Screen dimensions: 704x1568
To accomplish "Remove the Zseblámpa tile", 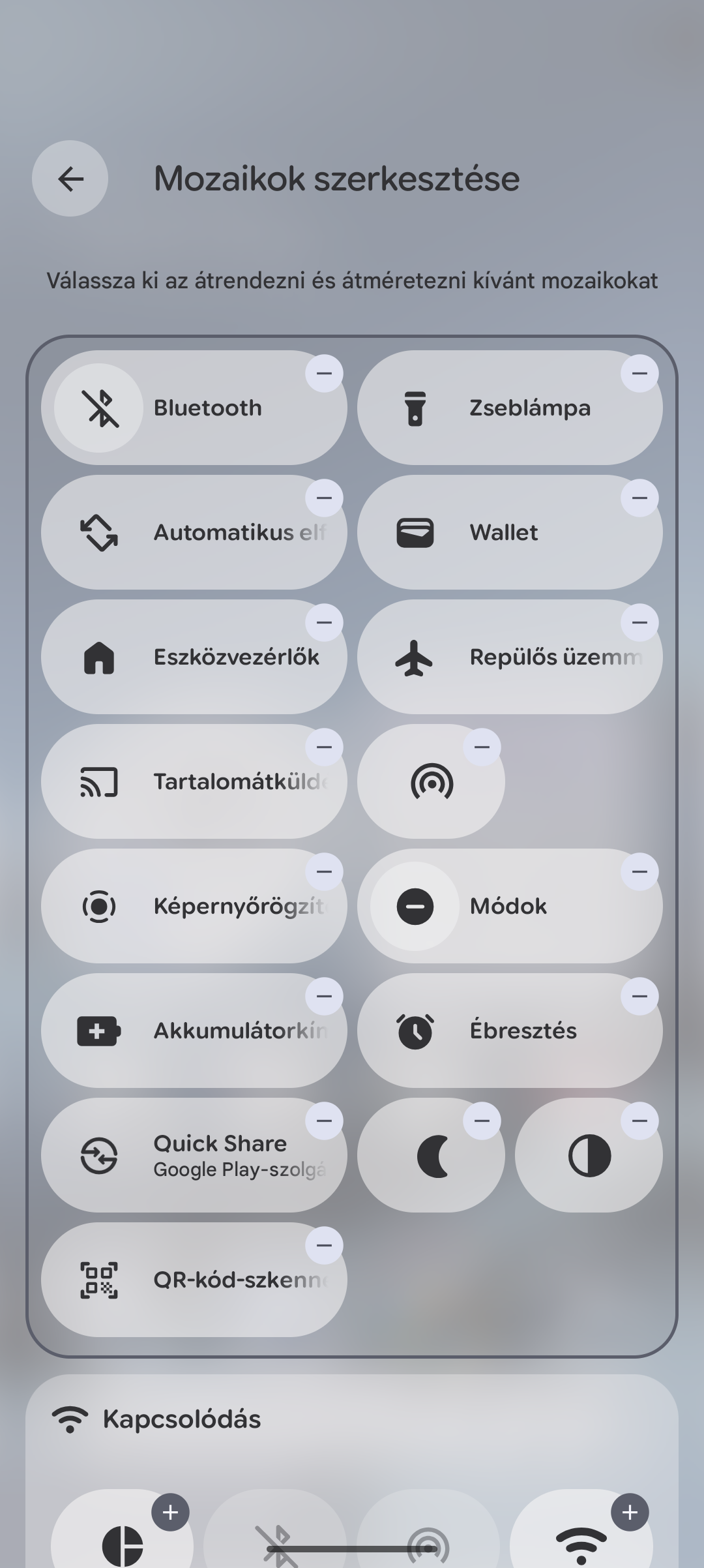I will coord(639,374).
